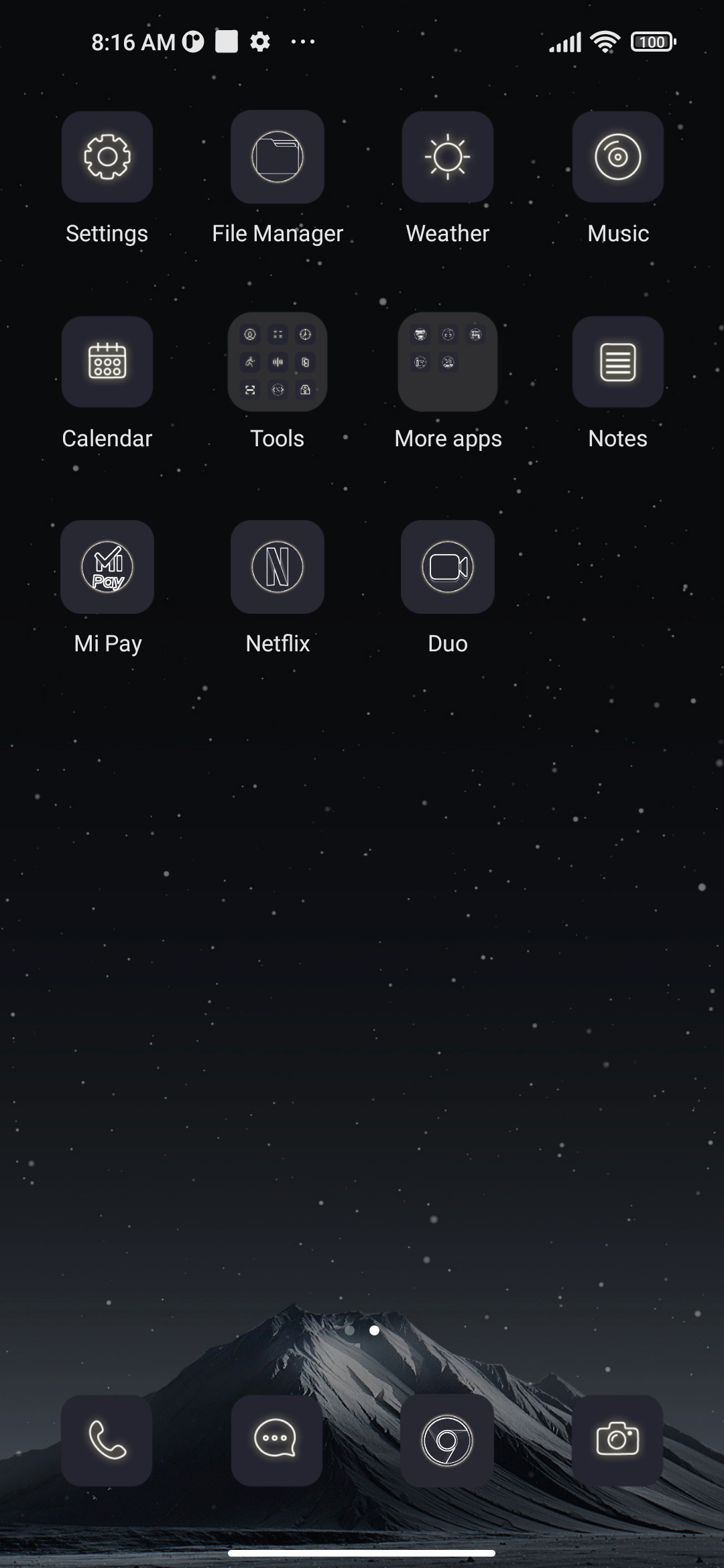Open the Weather app
724x1568 pixels.
point(448,157)
